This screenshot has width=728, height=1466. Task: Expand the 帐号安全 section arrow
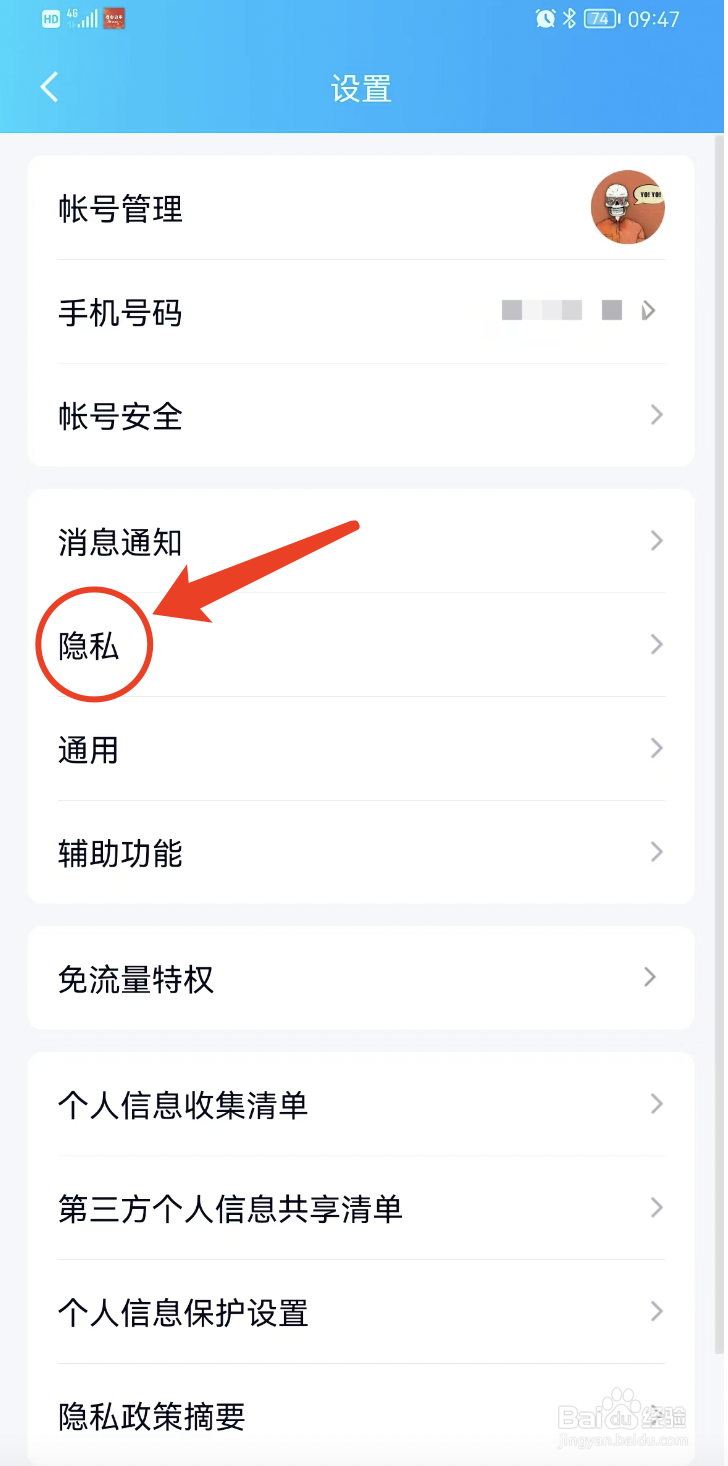655,414
